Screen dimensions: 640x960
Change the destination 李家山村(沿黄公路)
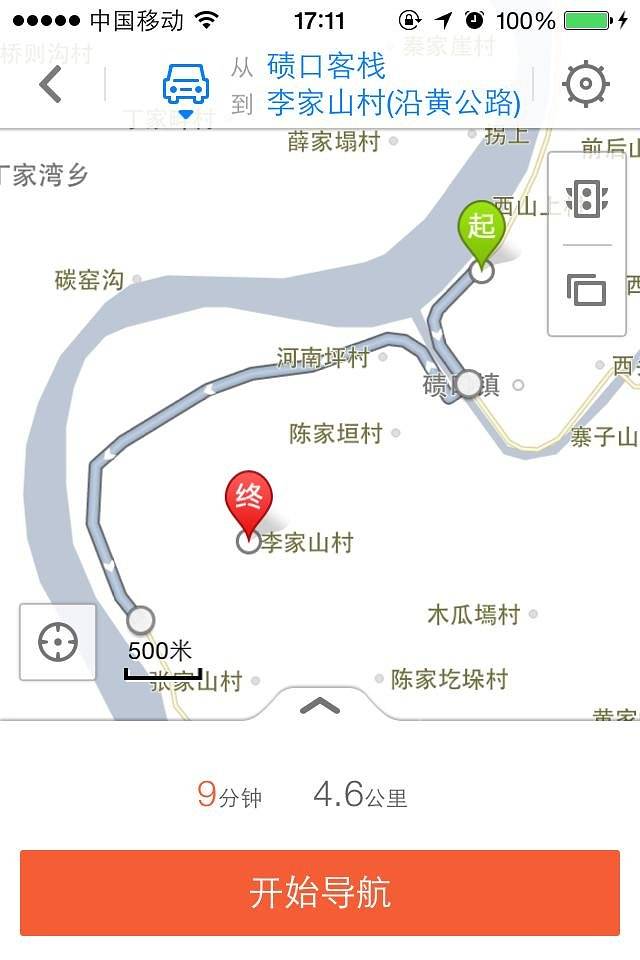(x=393, y=104)
